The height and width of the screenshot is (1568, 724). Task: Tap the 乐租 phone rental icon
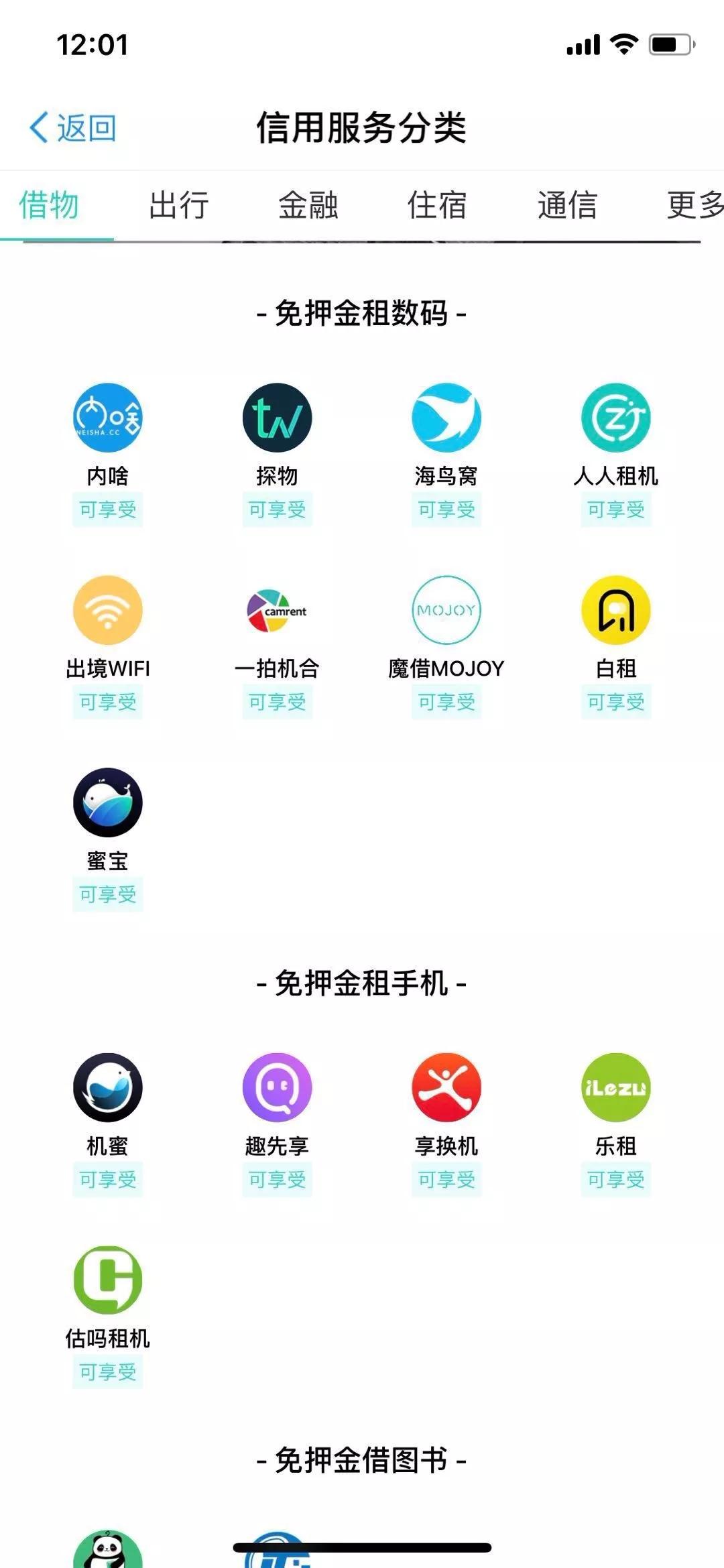(x=615, y=1087)
